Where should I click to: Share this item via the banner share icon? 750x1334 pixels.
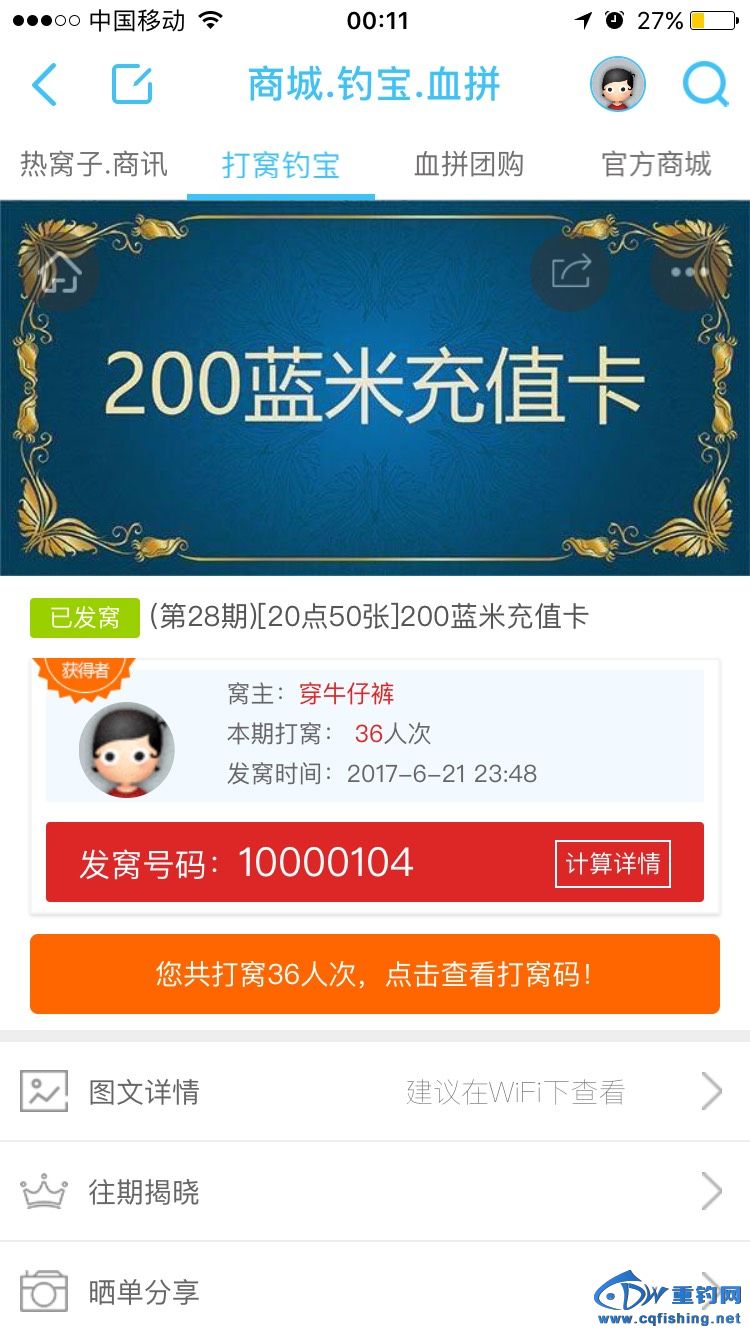pos(570,272)
